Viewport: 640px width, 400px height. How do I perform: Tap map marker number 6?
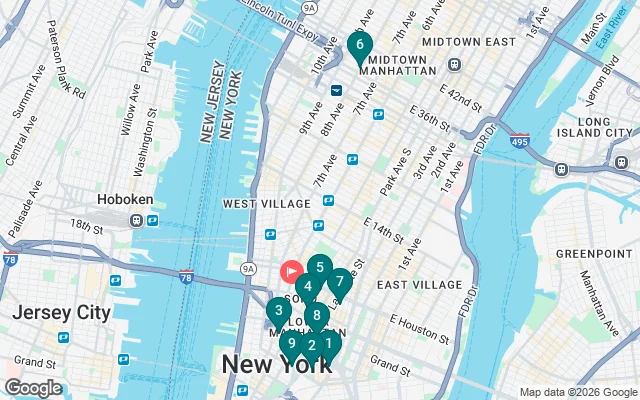(x=360, y=45)
